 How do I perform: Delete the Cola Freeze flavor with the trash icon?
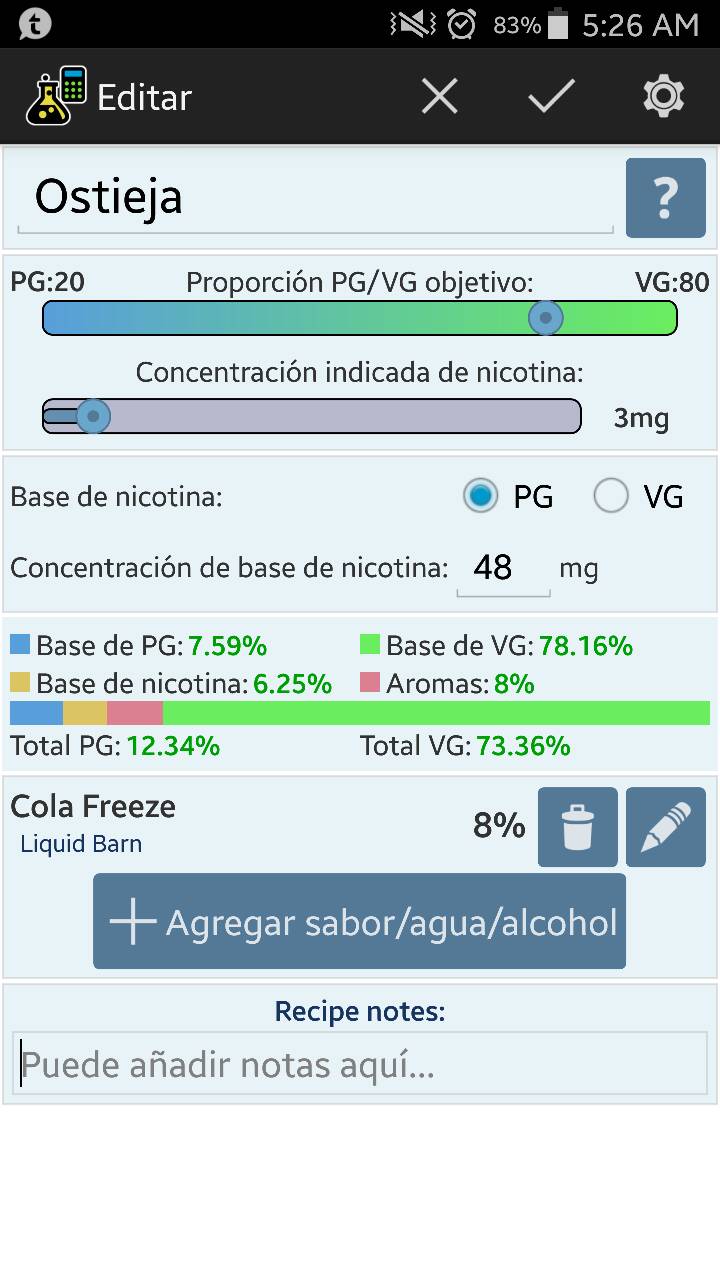coord(577,827)
